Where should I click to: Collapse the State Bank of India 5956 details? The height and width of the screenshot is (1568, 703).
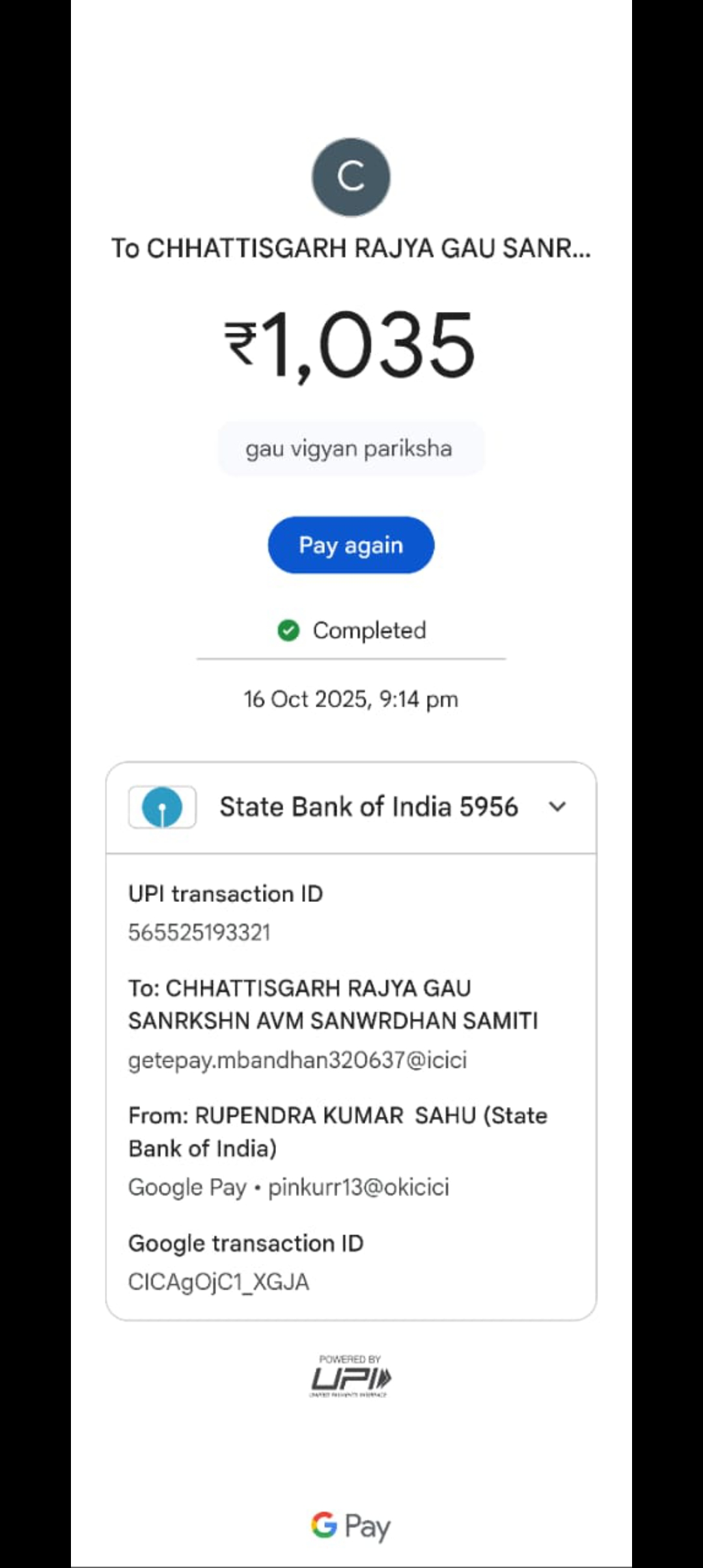pos(557,807)
